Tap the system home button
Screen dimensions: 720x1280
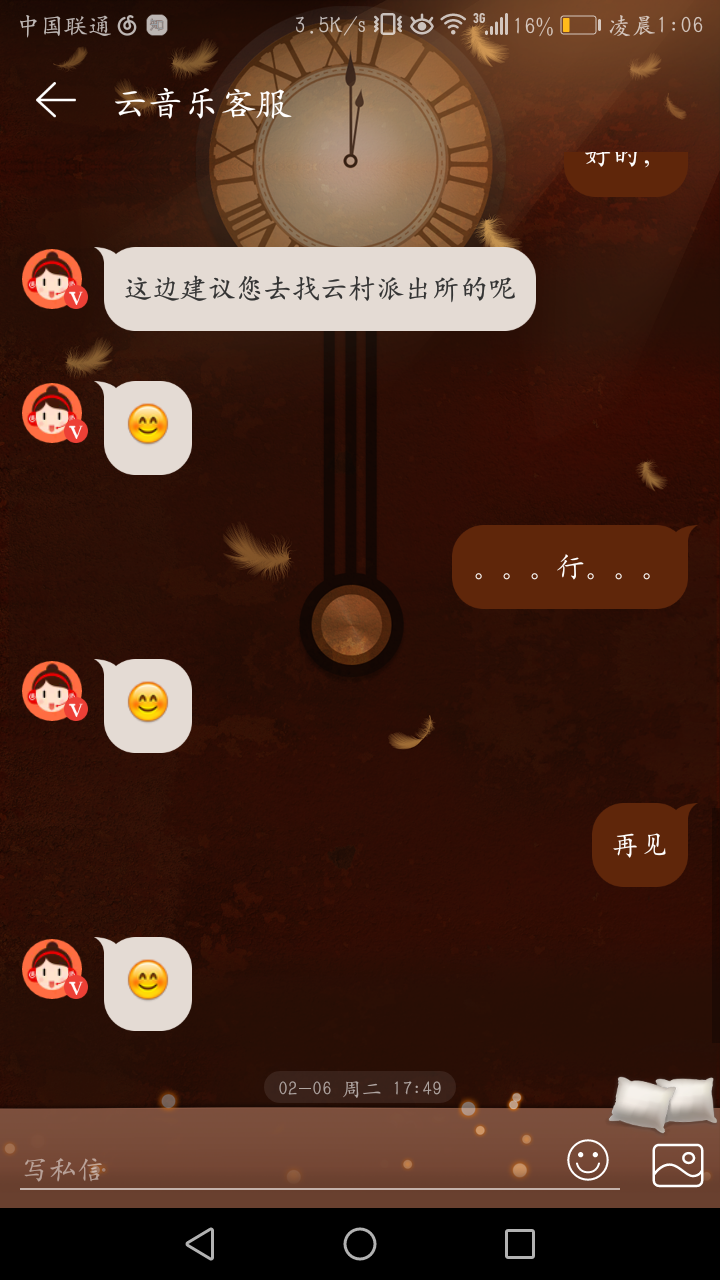pyautogui.click(x=360, y=1244)
